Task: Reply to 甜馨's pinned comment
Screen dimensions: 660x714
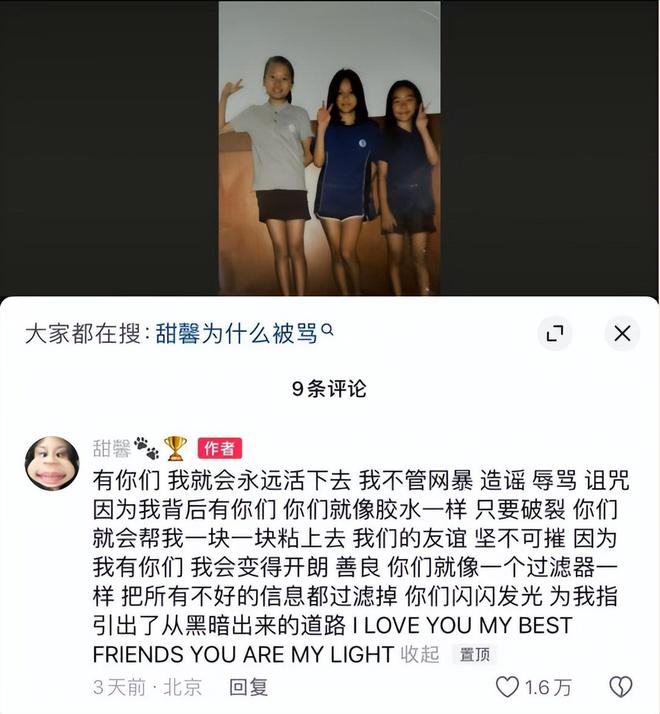Action: tap(248, 687)
